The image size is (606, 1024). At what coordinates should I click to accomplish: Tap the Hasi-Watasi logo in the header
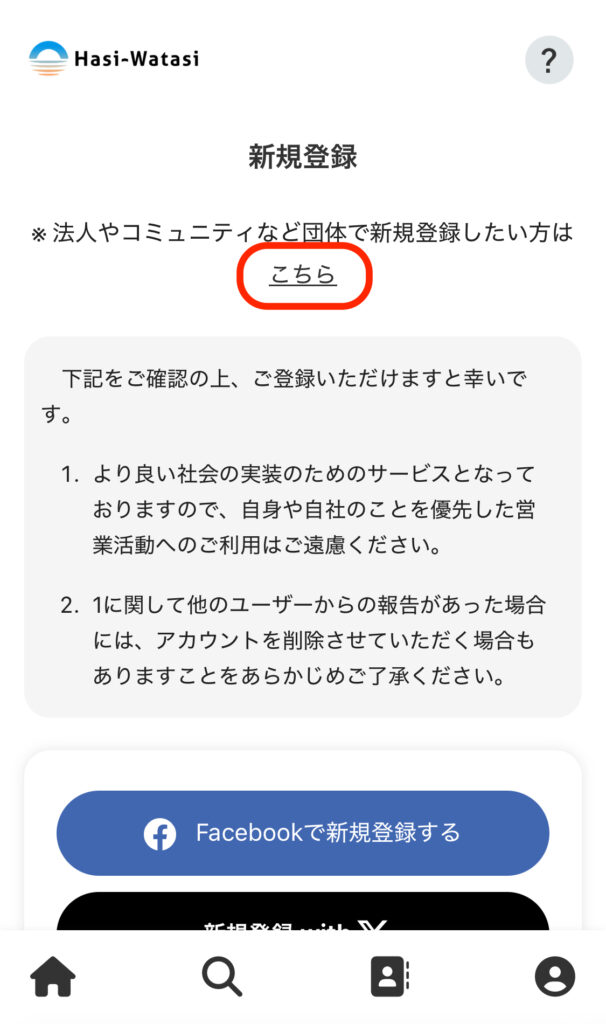click(114, 59)
